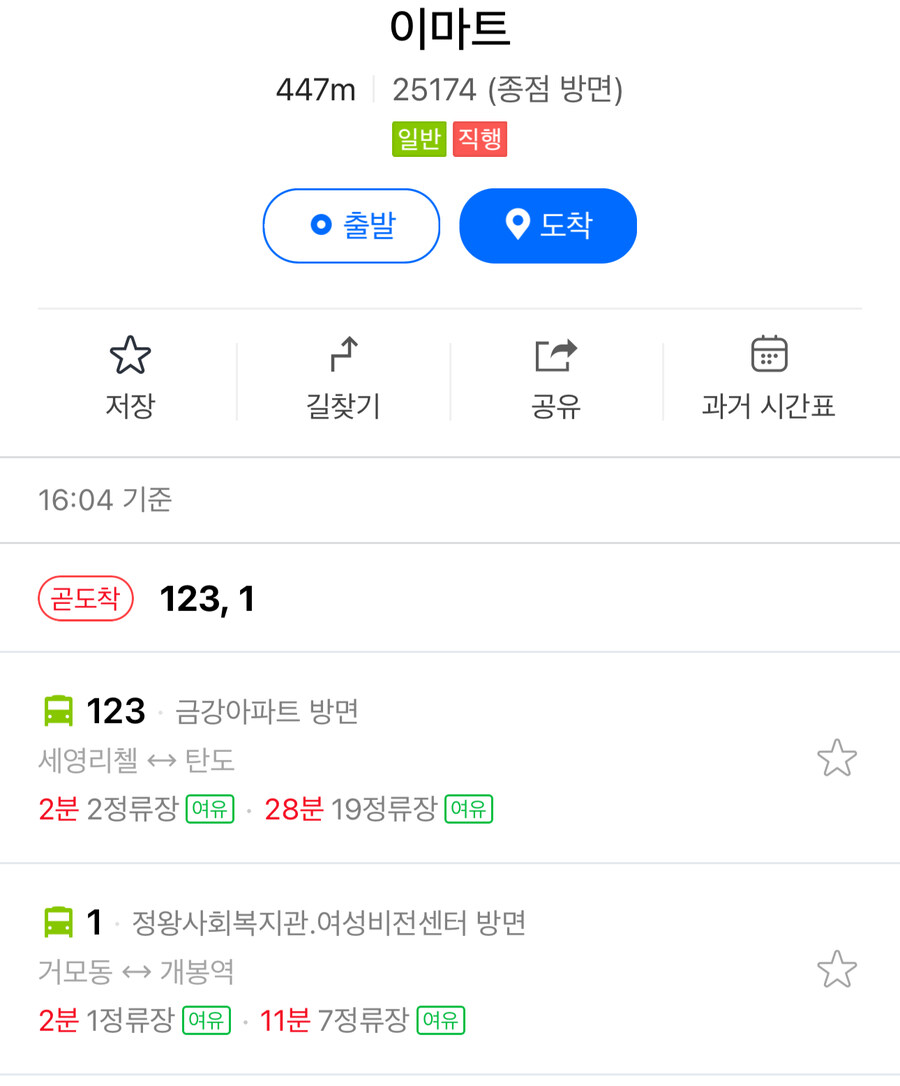The height and width of the screenshot is (1086, 900).
Task: Select the 일반 bus type badge
Action: point(418,139)
